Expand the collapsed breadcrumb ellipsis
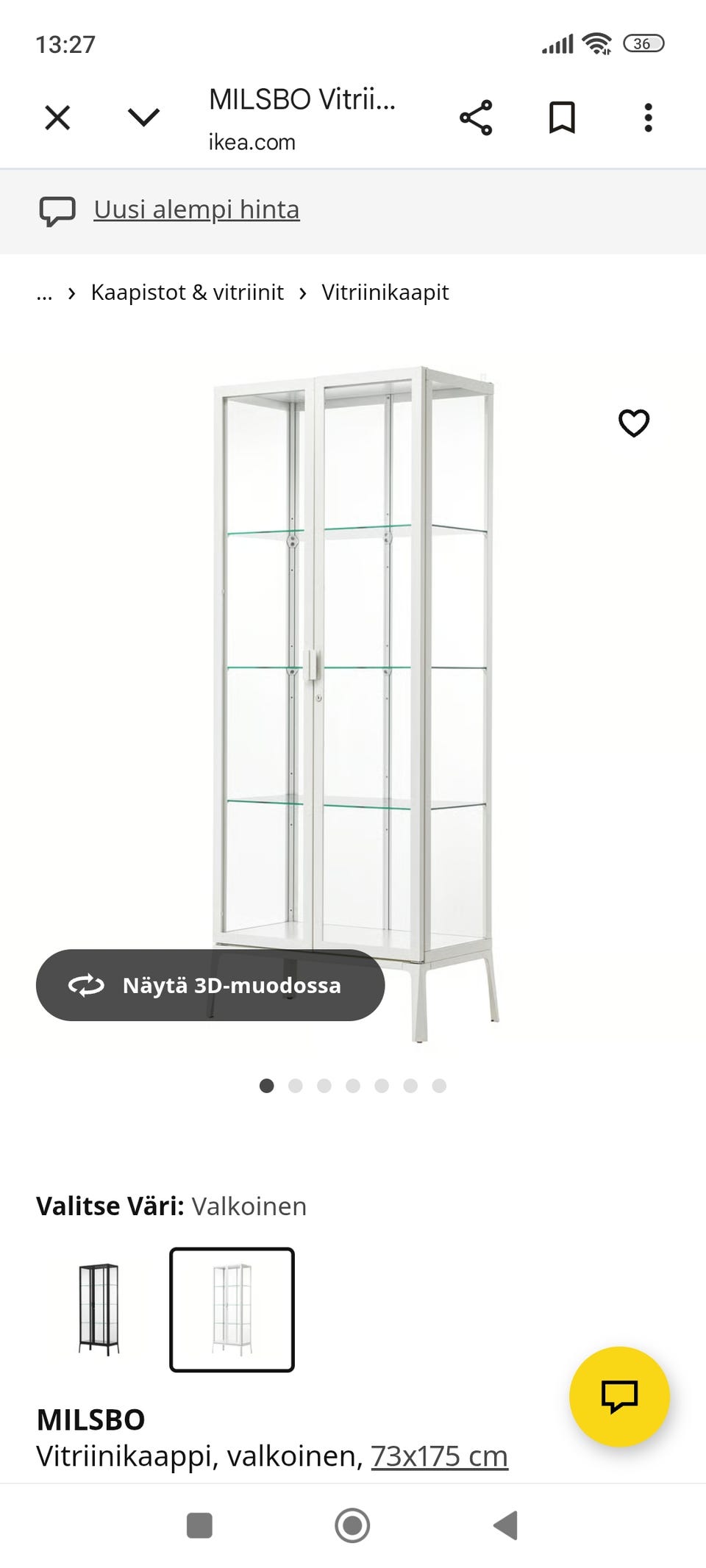The image size is (706, 1568). point(44,293)
